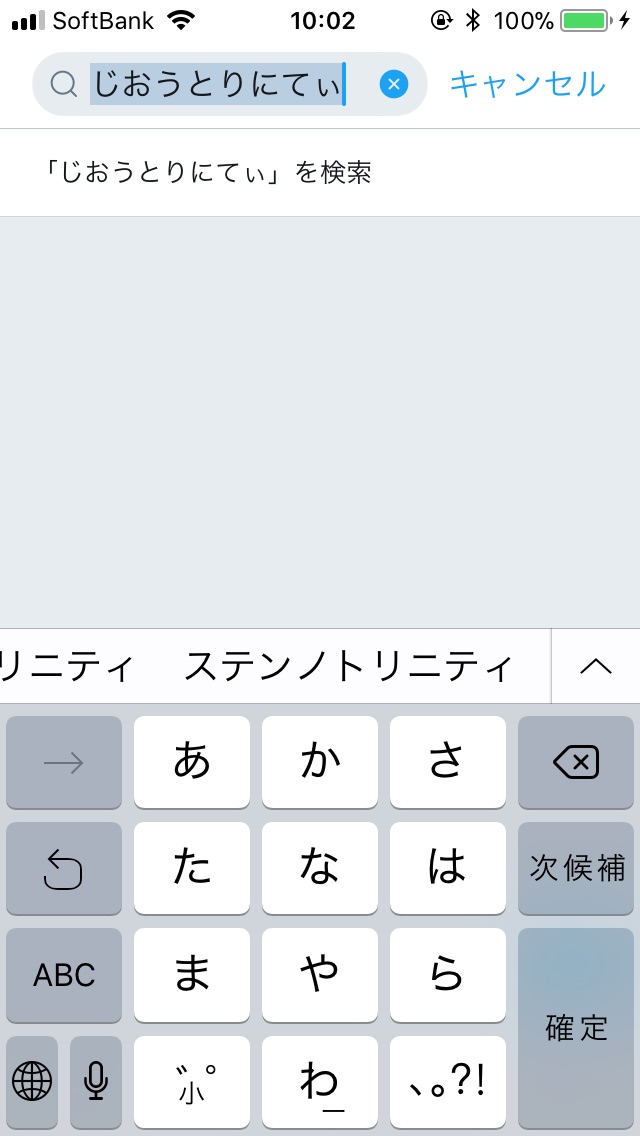The width and height of the screenshot is (640, 1136).
Task: Tap 次候補 for the next candidate
Action: [x=576, y=868]
